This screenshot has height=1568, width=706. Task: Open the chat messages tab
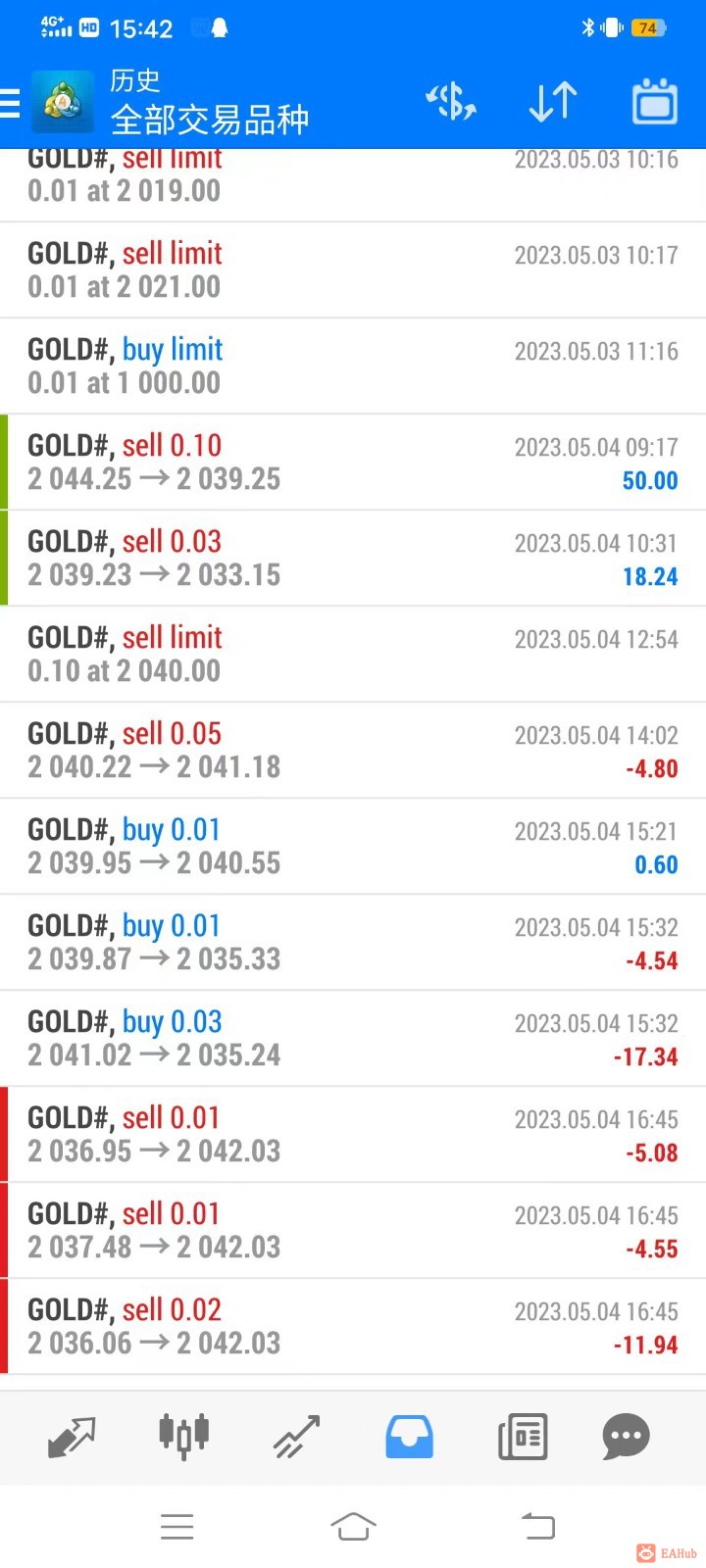(626, 1437)
